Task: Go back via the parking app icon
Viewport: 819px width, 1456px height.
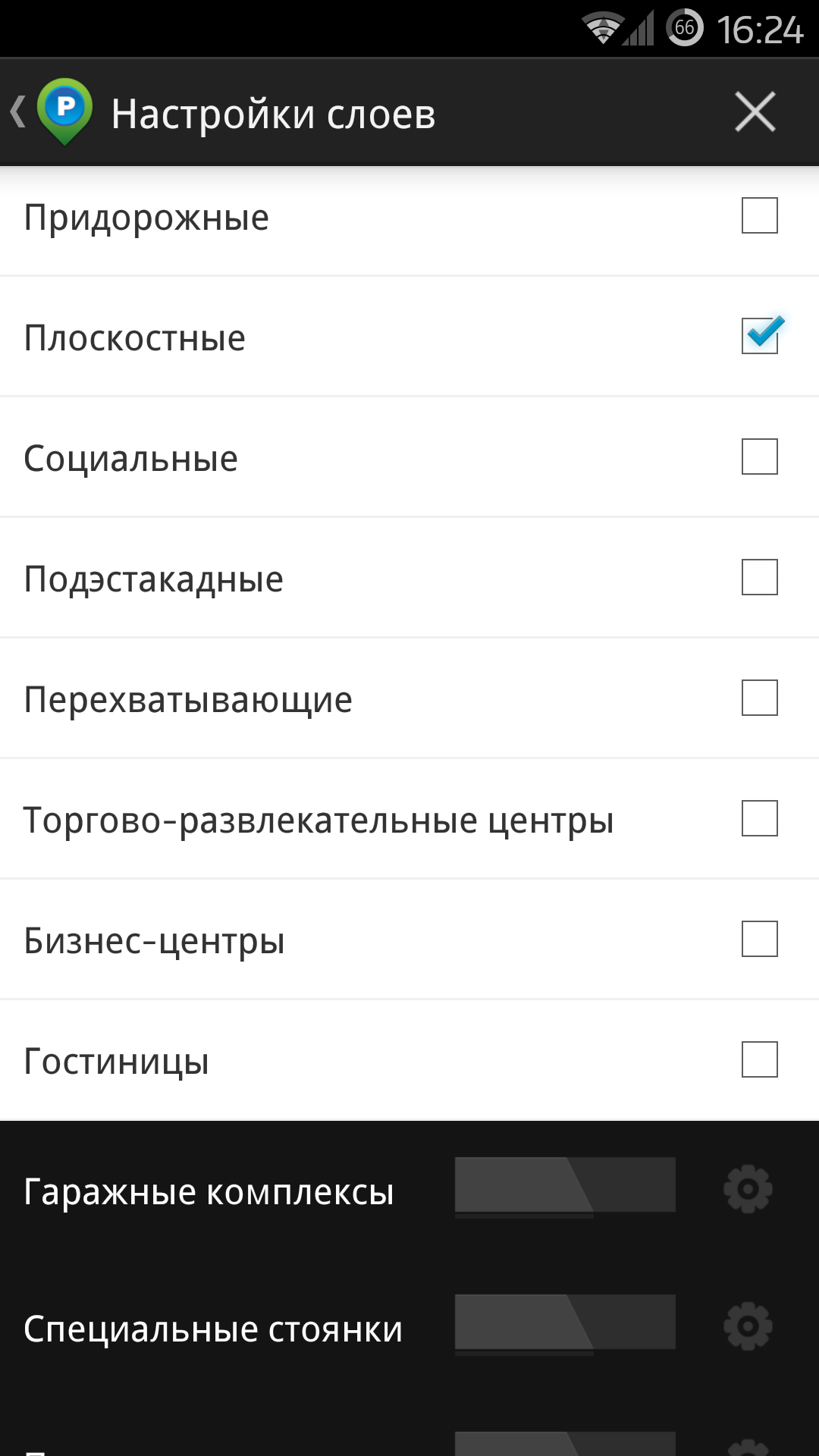Action: [53, 112]
